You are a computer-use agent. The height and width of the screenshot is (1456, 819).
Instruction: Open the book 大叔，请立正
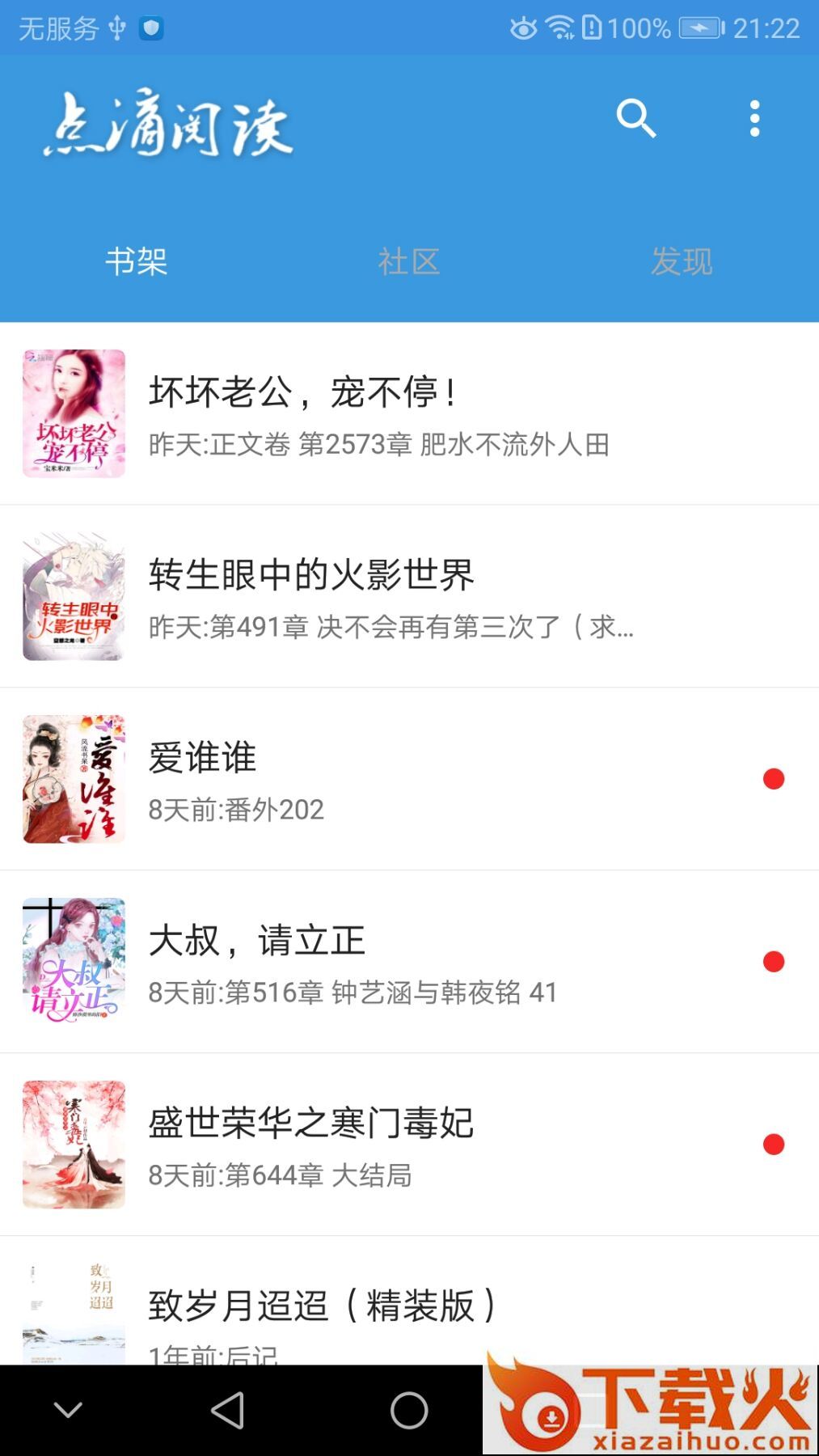pos(409,962)
